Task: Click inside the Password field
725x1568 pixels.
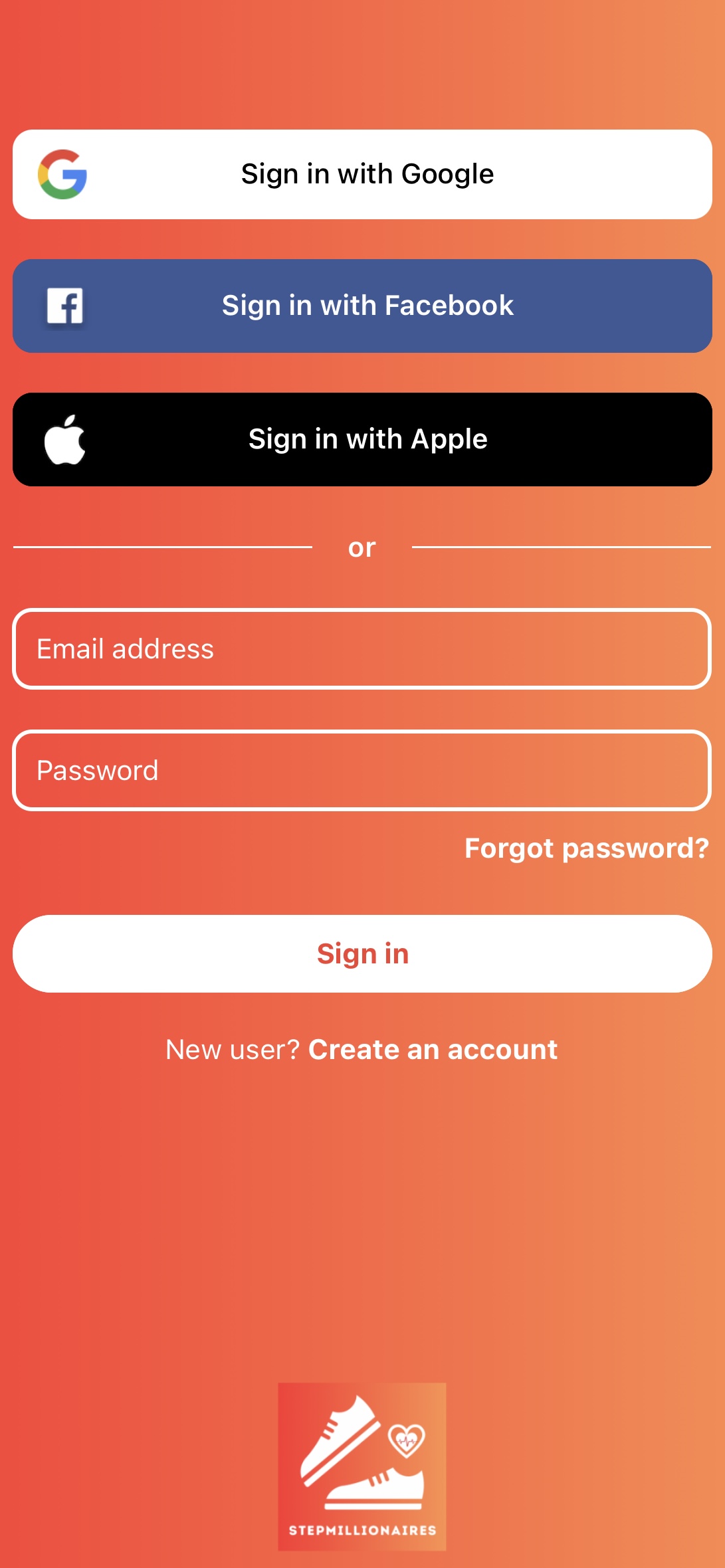Action: (x=362, y=769)
